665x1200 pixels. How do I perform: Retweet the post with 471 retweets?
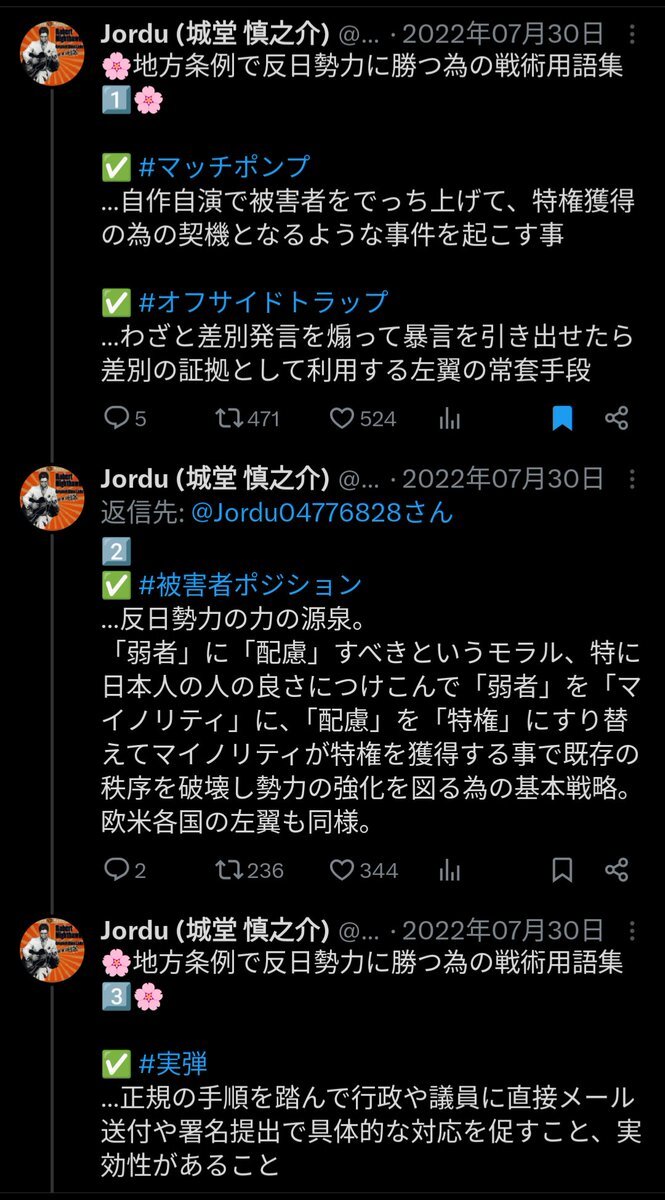[x=228, y=419]
